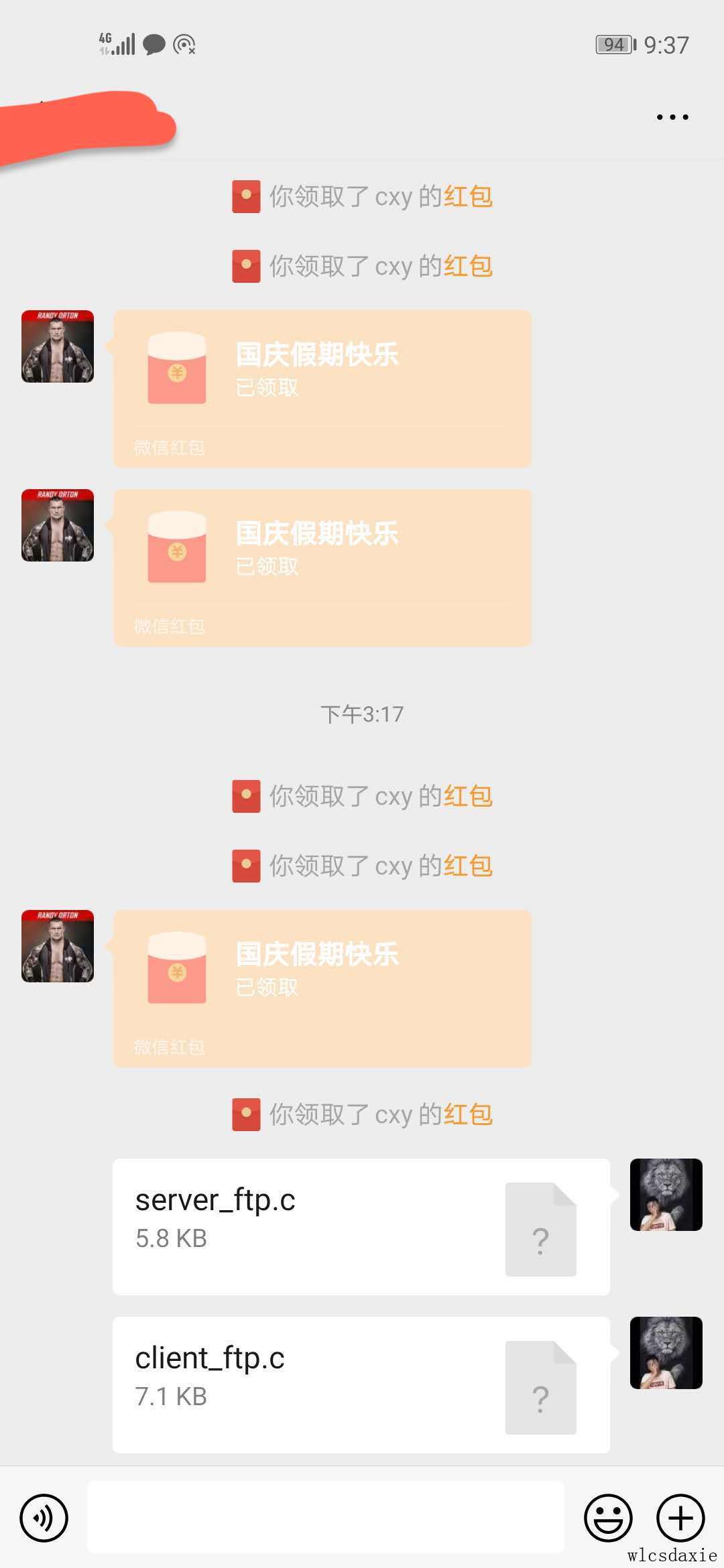Open the chat overflow menu
Image resolution: width=724 pixels, height=1568 pixels.
tap(672, 117)
